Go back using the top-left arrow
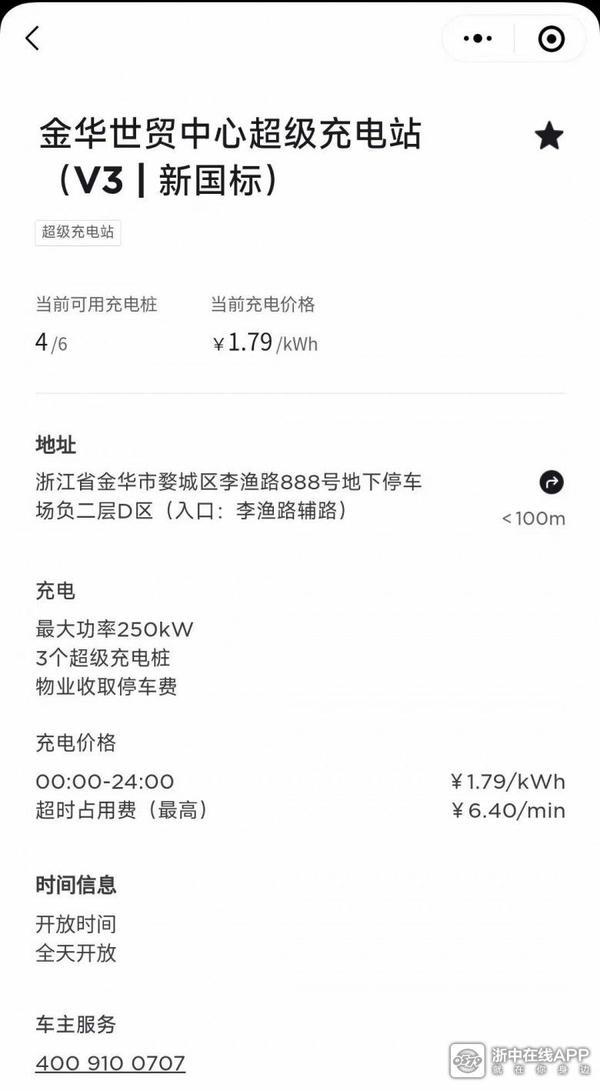The height and width of the screenshot is (1091, 600). [32, 38]
